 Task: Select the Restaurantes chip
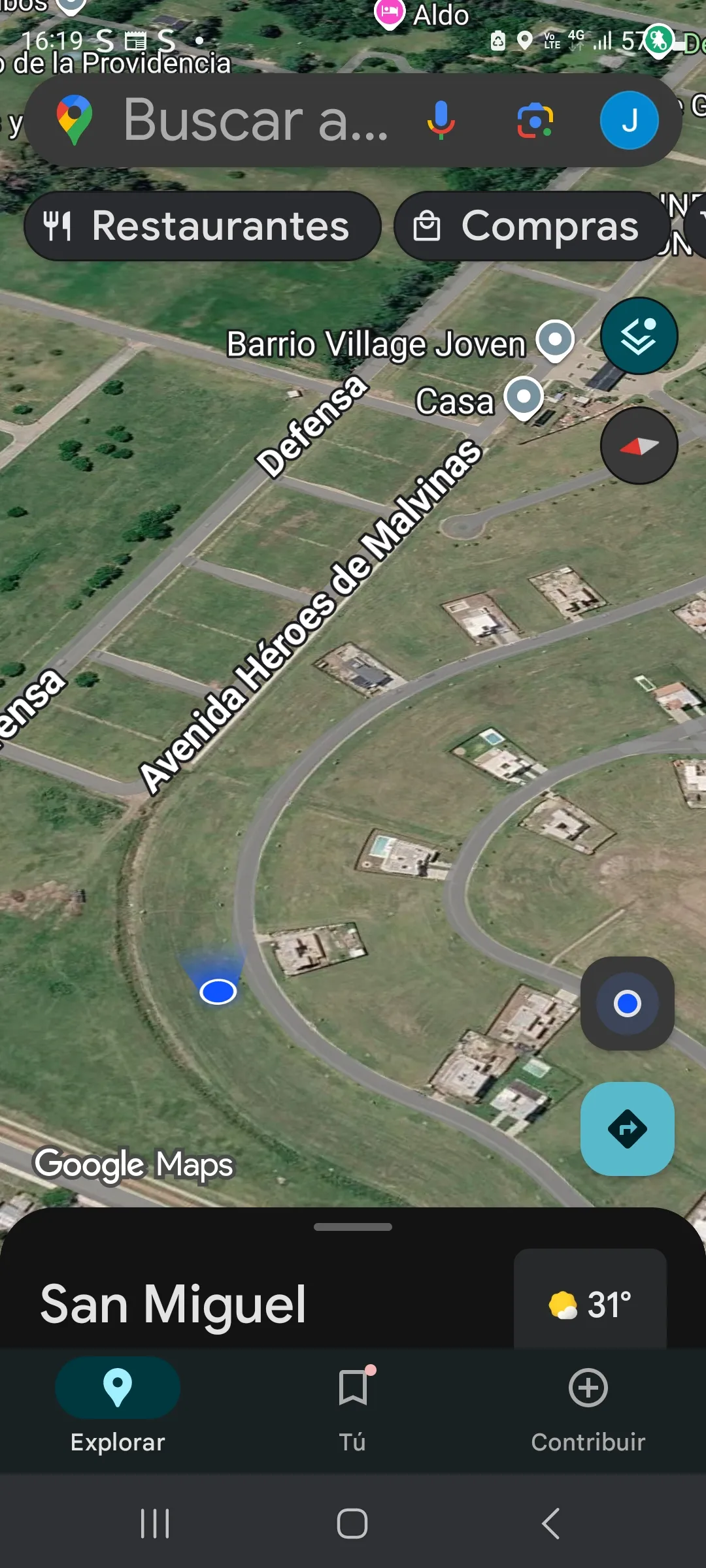click(x=203, y=226)
